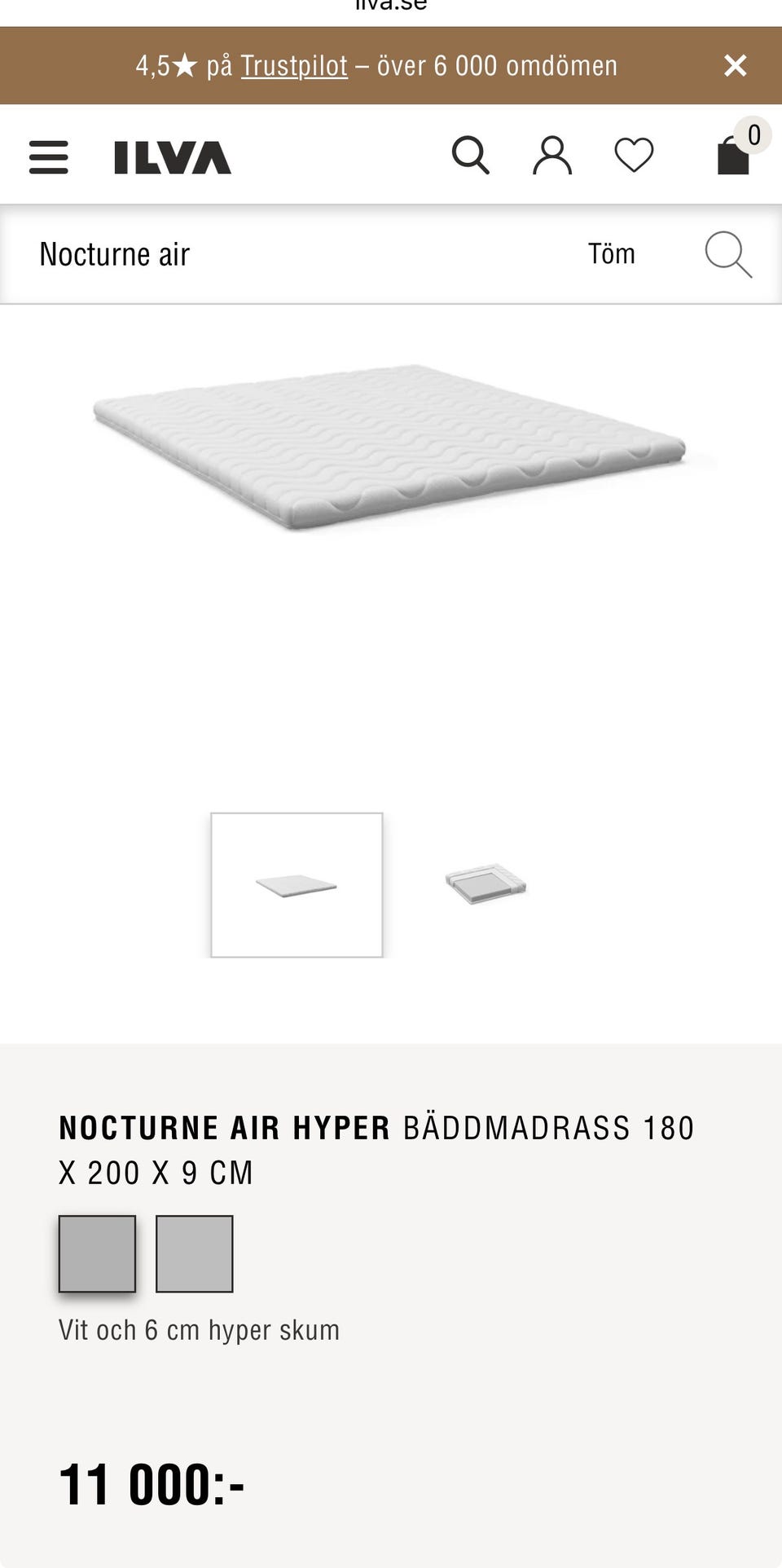Show the second thumbnail with mattress layers
The height and width of the screenshot is (1568, 782).
[486, 884]
